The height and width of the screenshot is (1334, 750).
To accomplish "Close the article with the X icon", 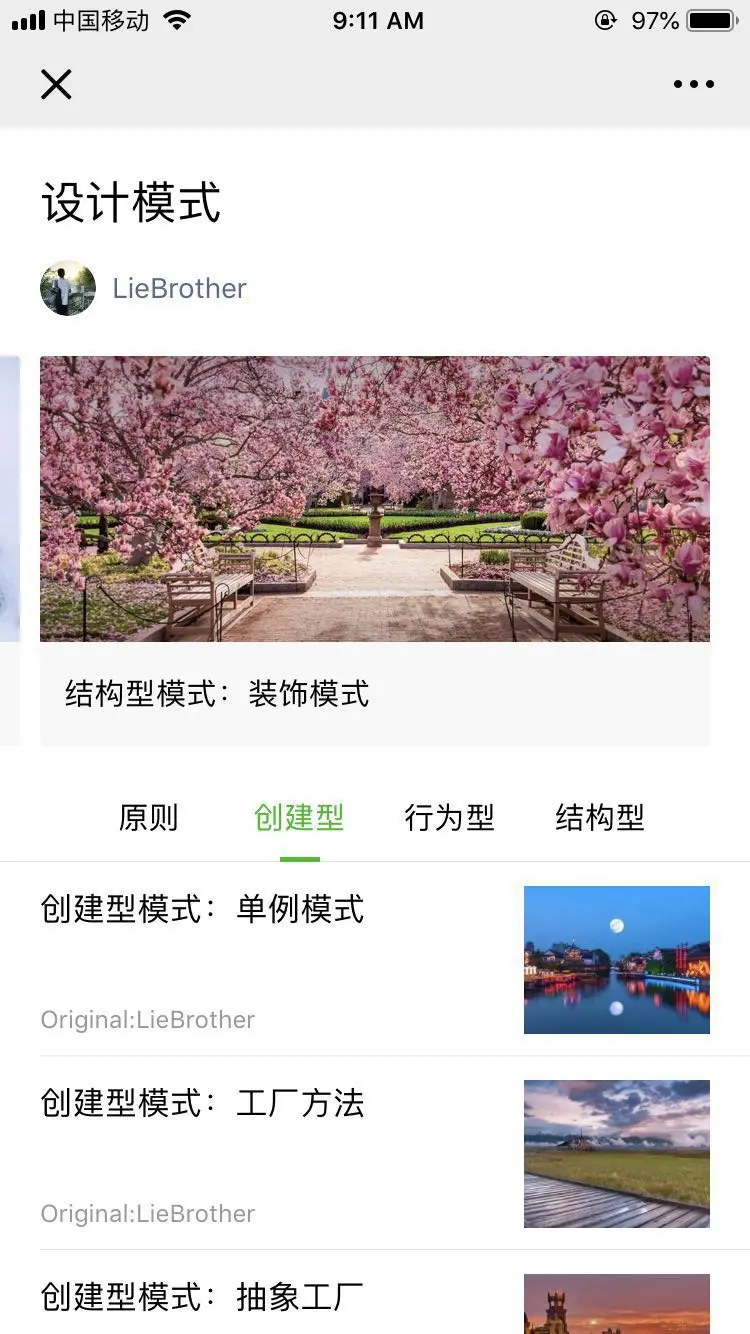I will point(56,84).
